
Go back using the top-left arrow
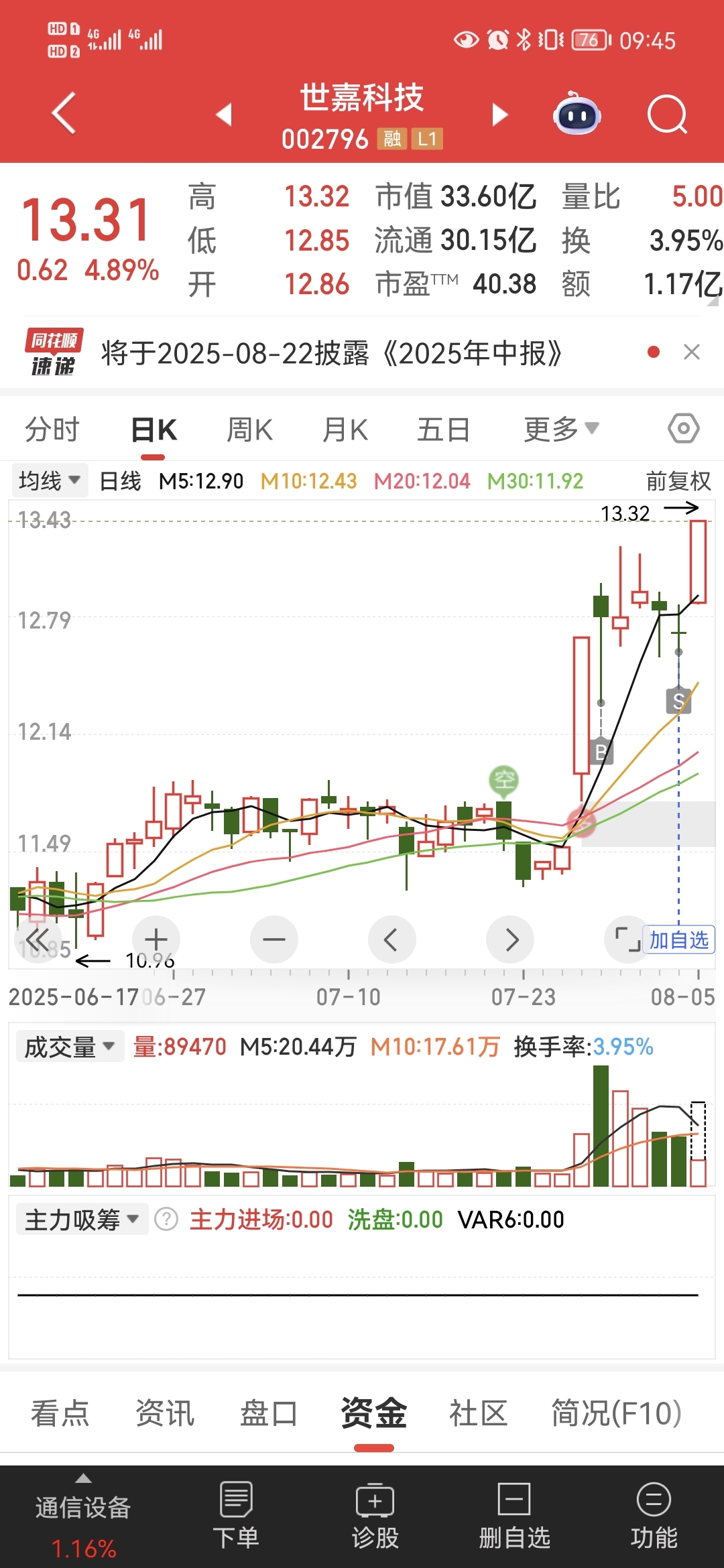coord(64,113)
